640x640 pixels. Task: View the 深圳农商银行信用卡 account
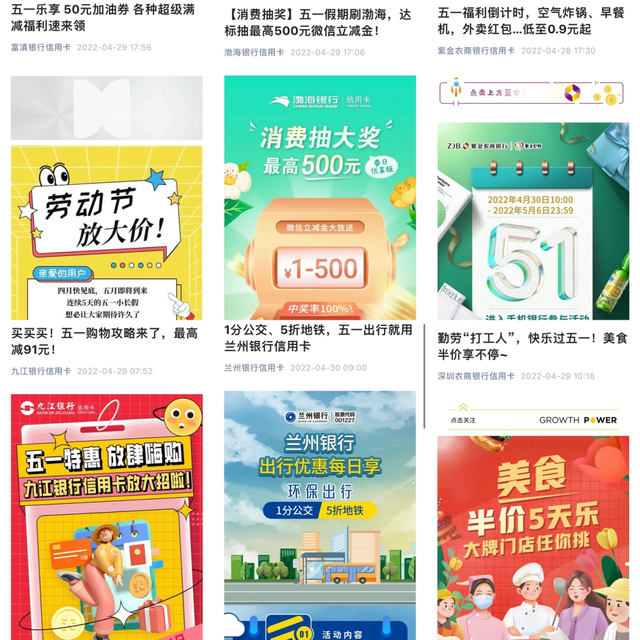[476, 376]
